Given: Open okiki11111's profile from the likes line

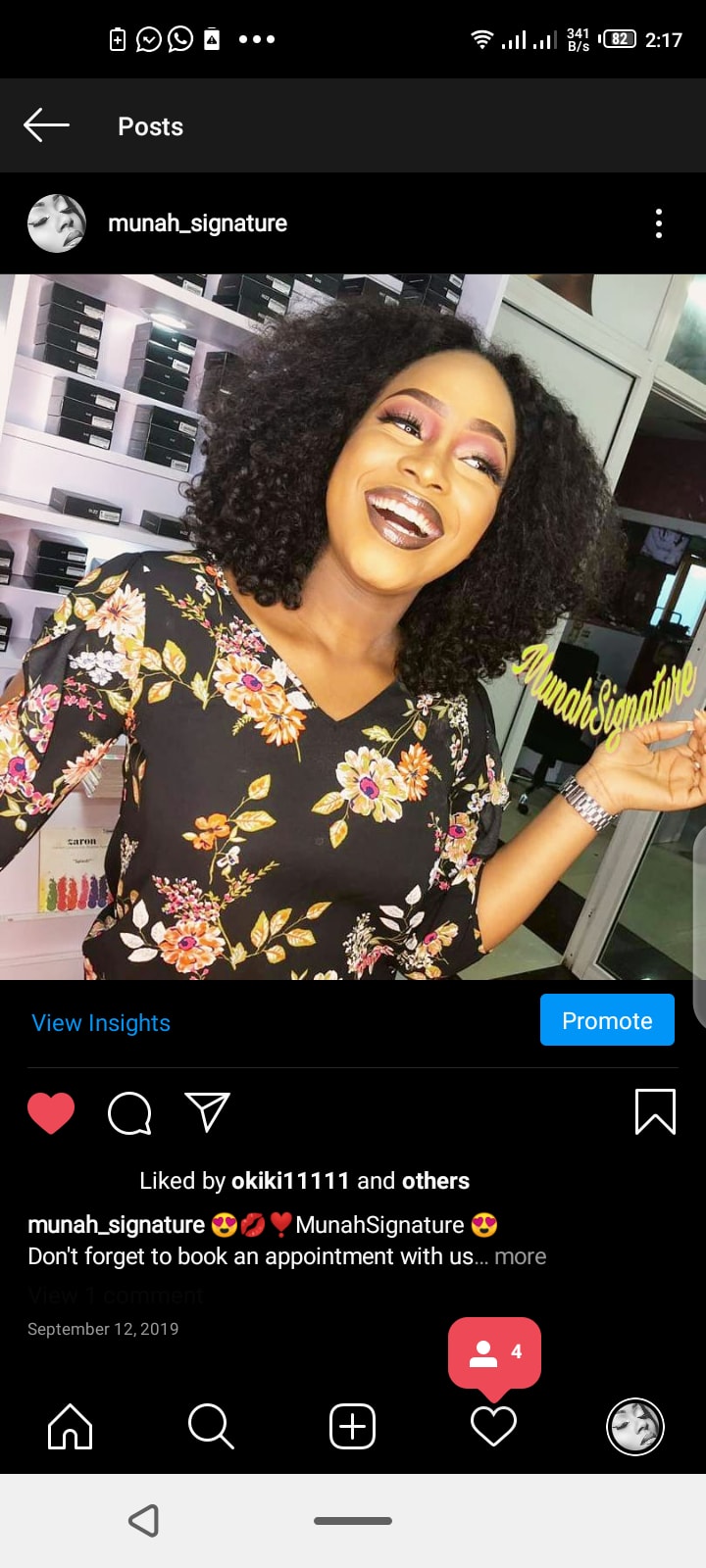Looking at the screenshot, I should [290, 1181].
